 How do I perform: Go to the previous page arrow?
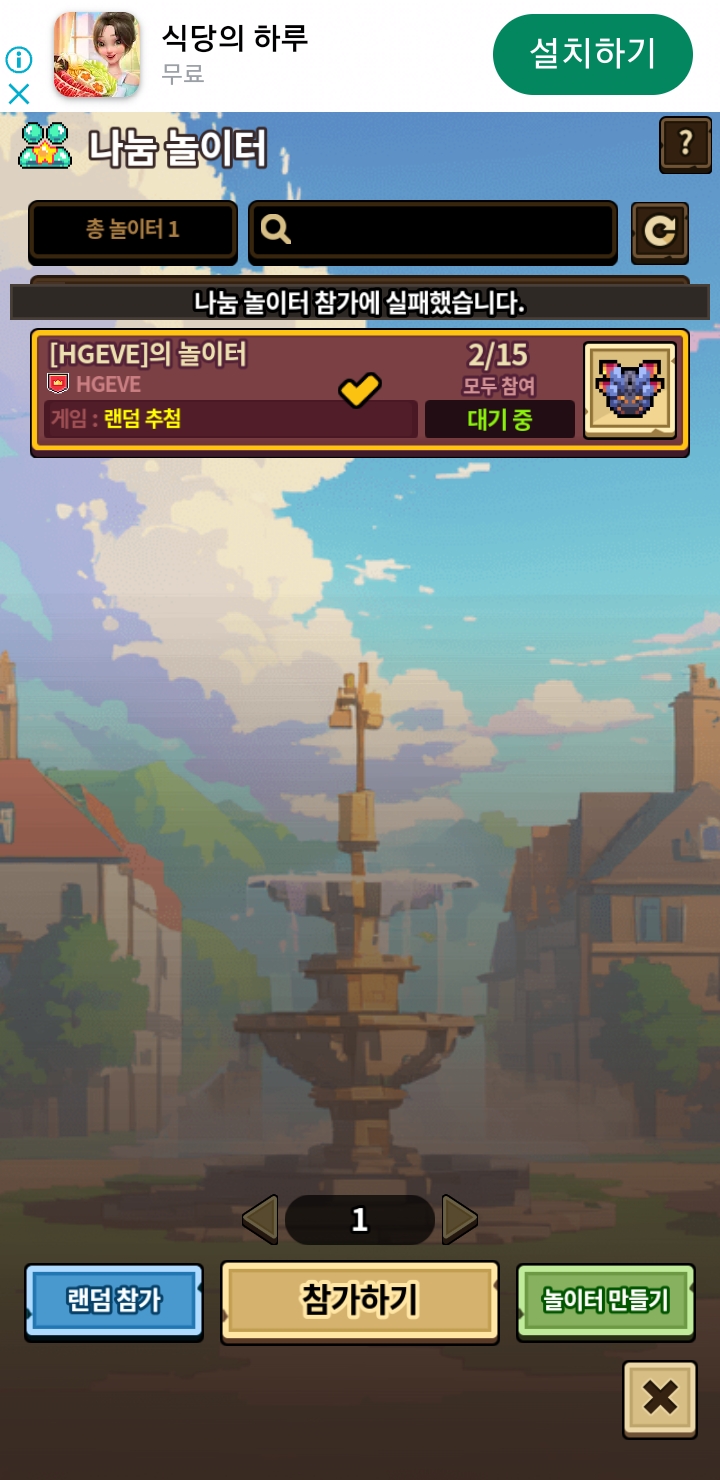261,1219
